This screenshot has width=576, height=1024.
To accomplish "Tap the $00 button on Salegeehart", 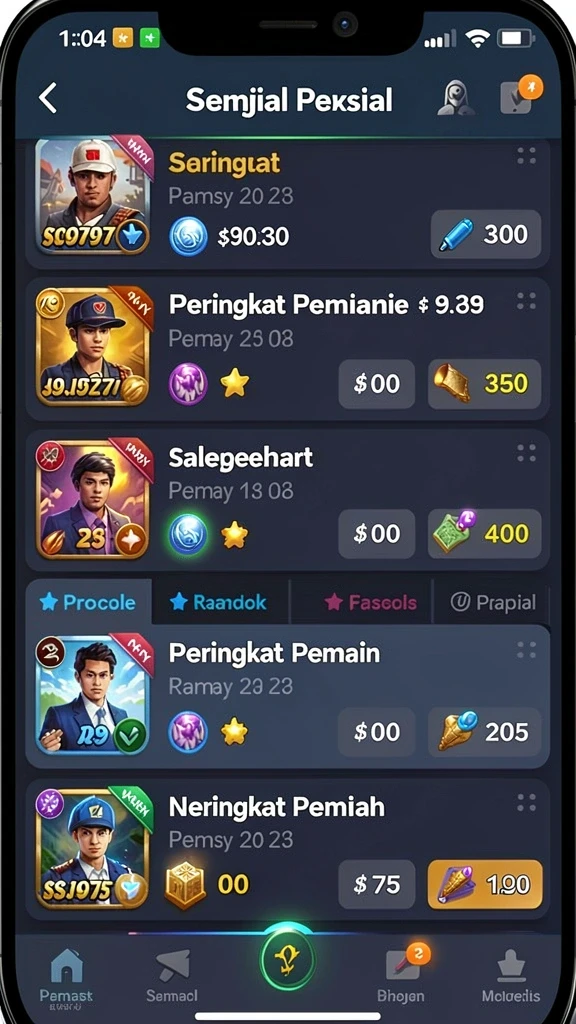I will tap(377, 534).
